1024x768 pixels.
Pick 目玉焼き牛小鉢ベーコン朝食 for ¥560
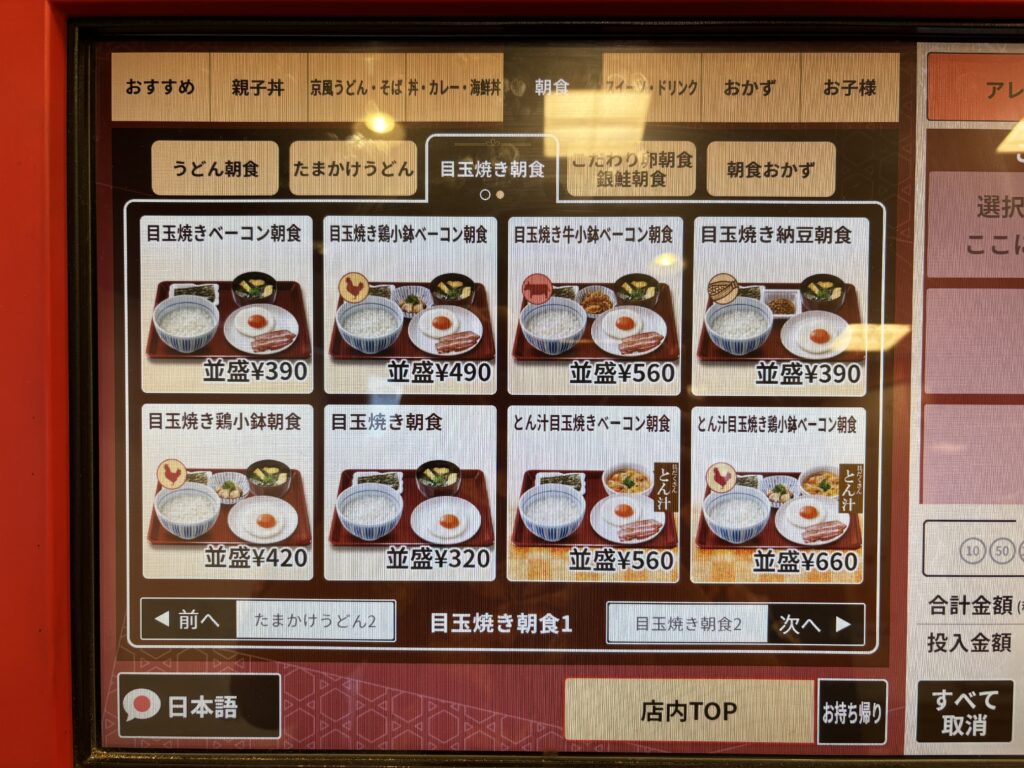(595, 305)
